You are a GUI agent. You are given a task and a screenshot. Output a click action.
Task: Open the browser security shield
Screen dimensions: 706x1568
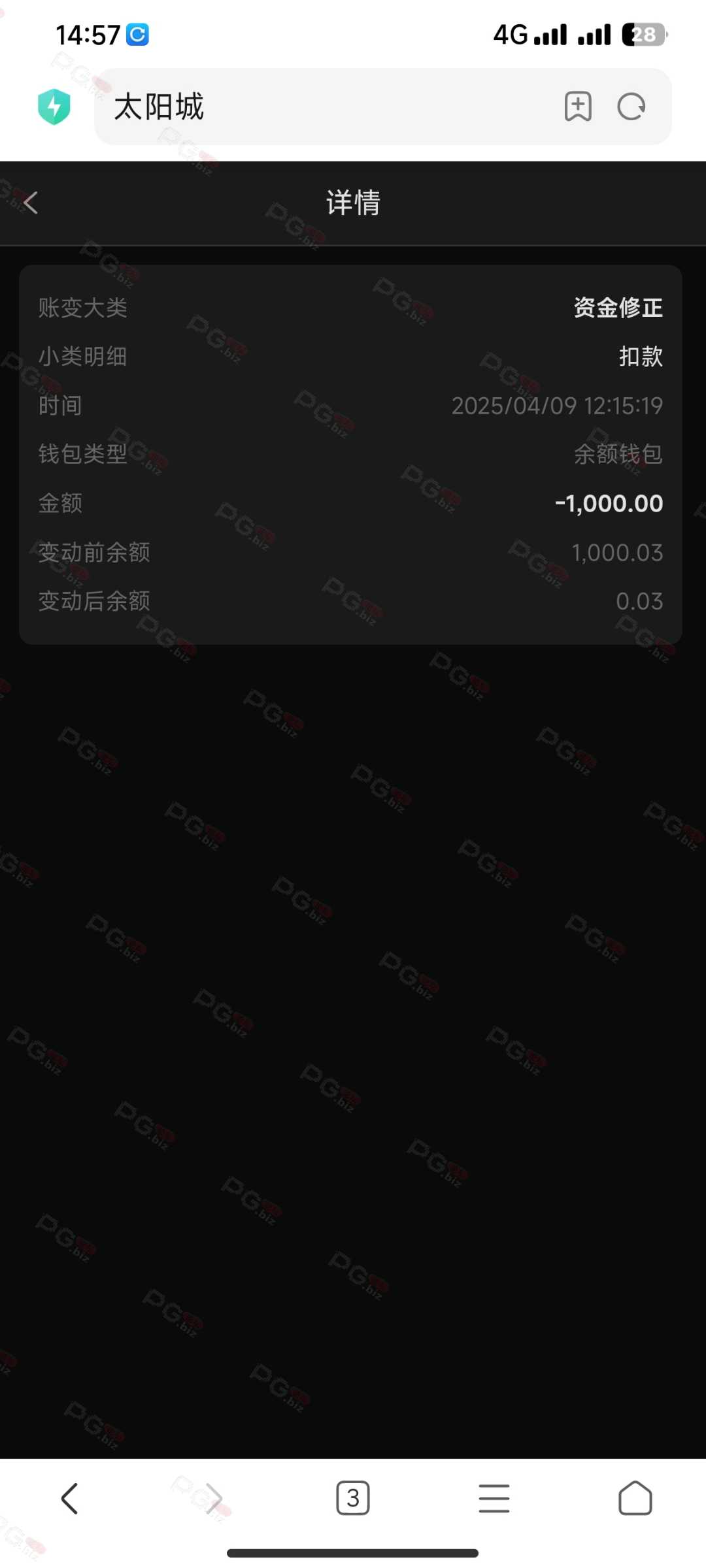tap(54, 106)
